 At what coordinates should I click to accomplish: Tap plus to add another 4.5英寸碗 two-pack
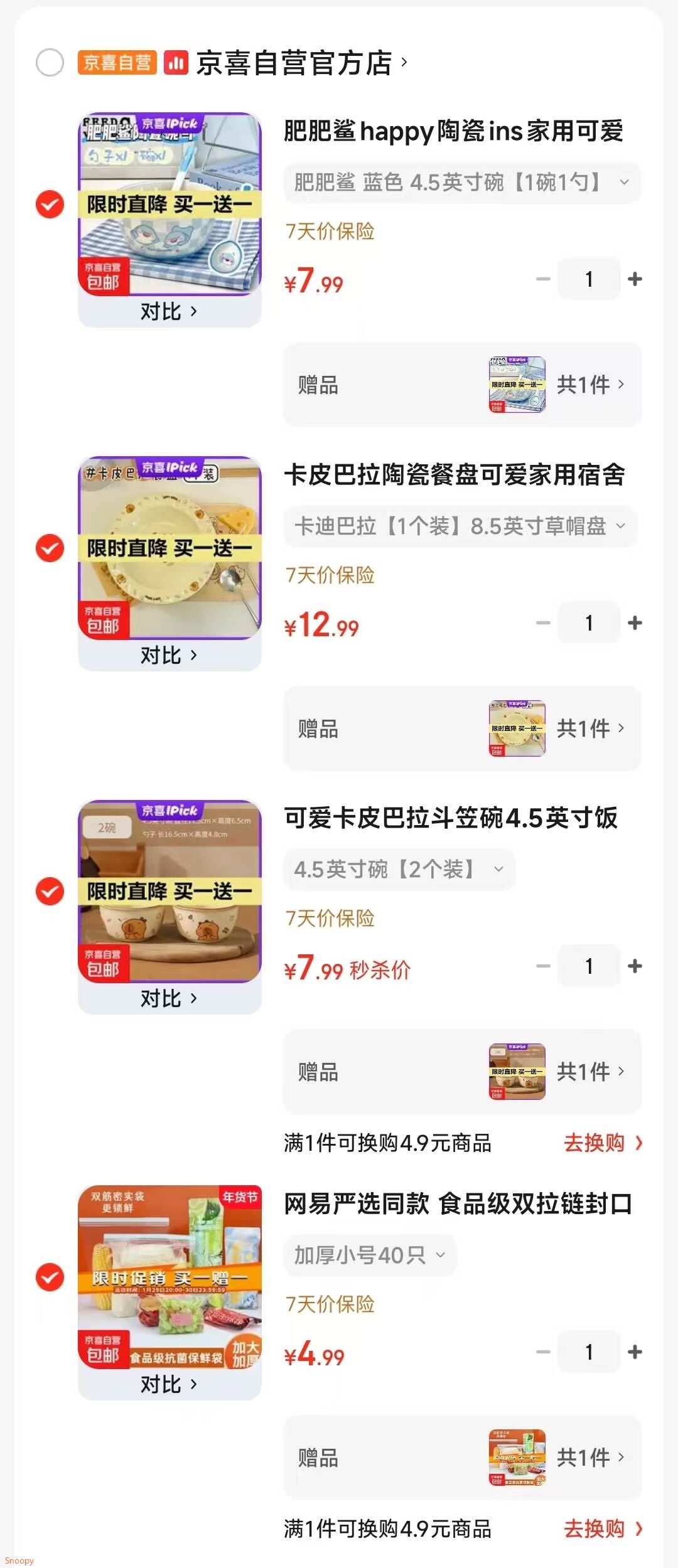635,966
